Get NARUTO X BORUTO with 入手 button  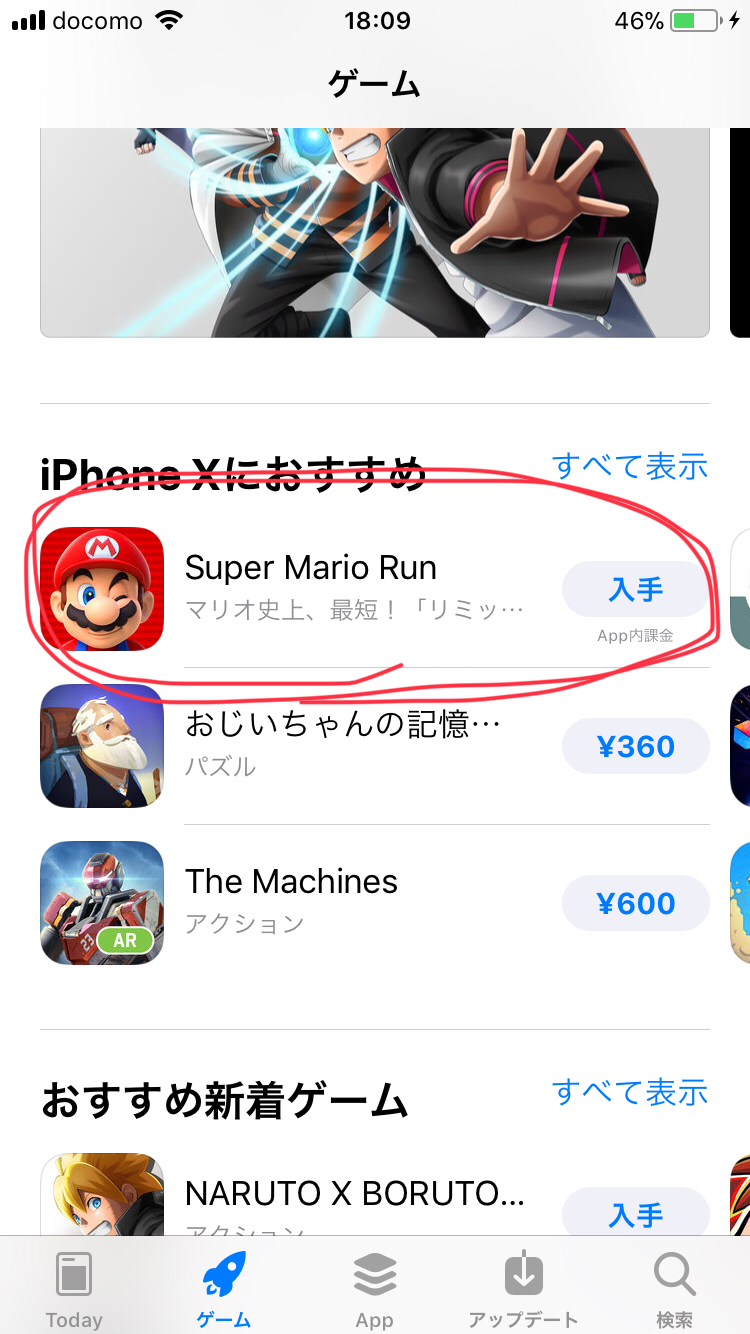pos(636,1214)
